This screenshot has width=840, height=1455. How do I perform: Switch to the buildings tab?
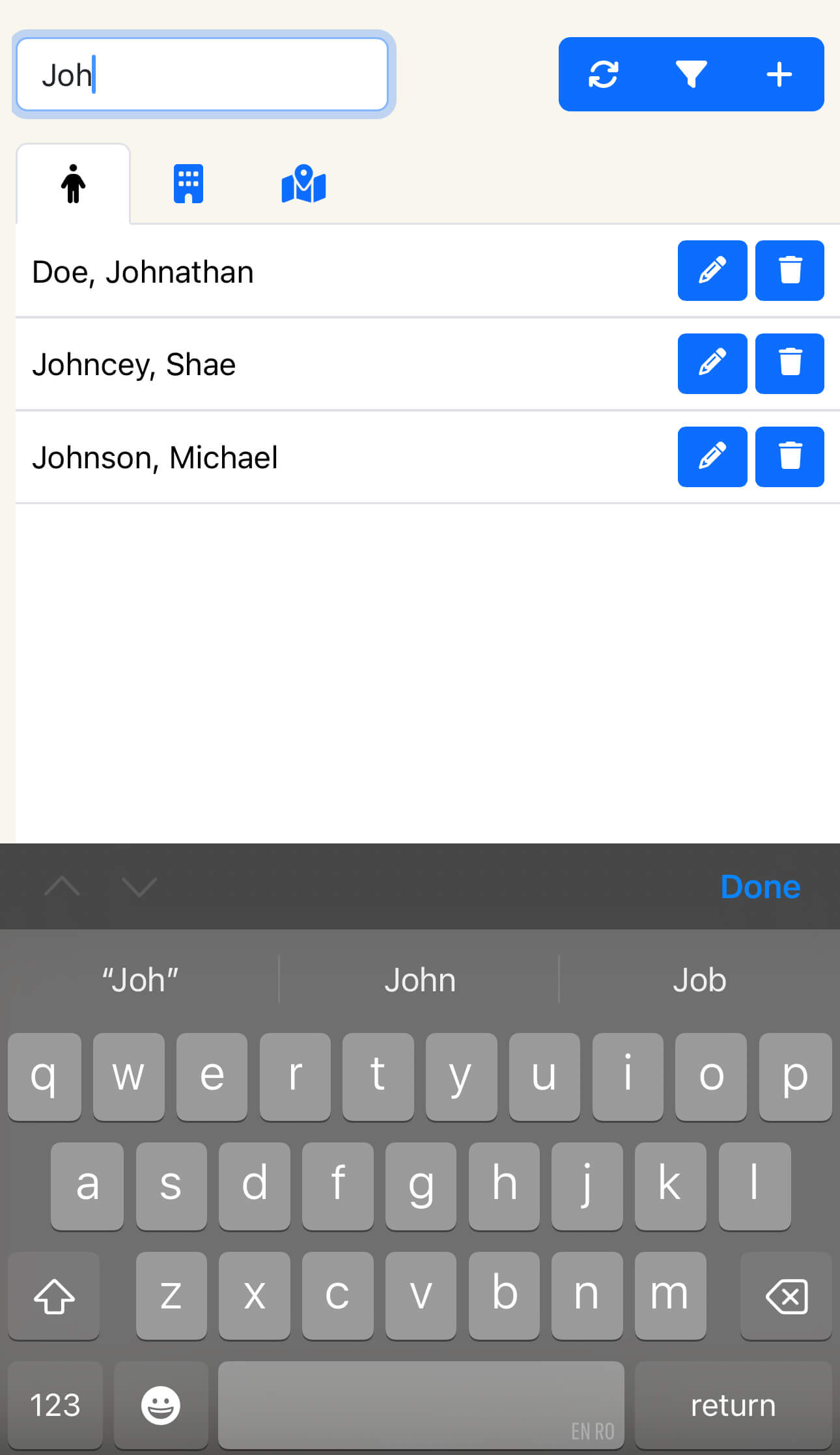tap(188, 184)
